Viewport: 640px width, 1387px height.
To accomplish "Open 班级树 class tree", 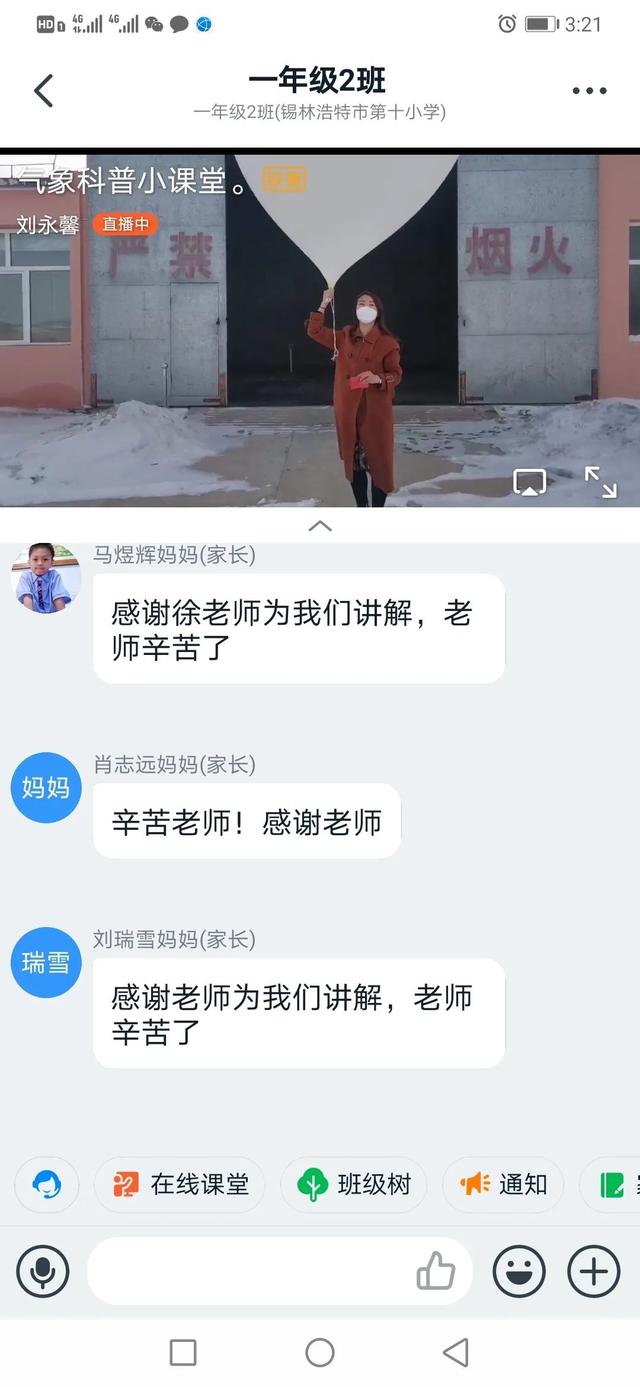I will coord(354,1185).
